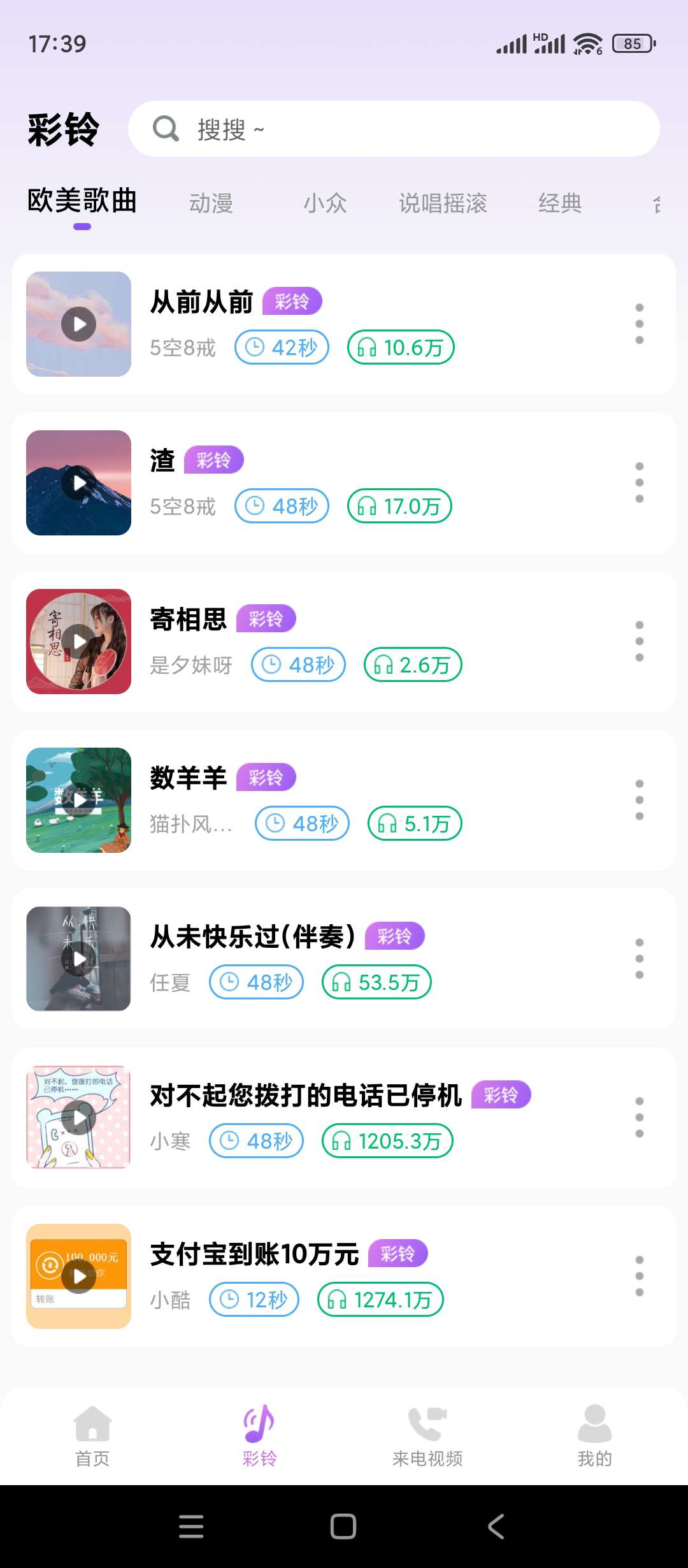Switch to the 来电视频 tab
Image resolution: width=688 pixels, height=1568 pixels.
pos(427,1435)
